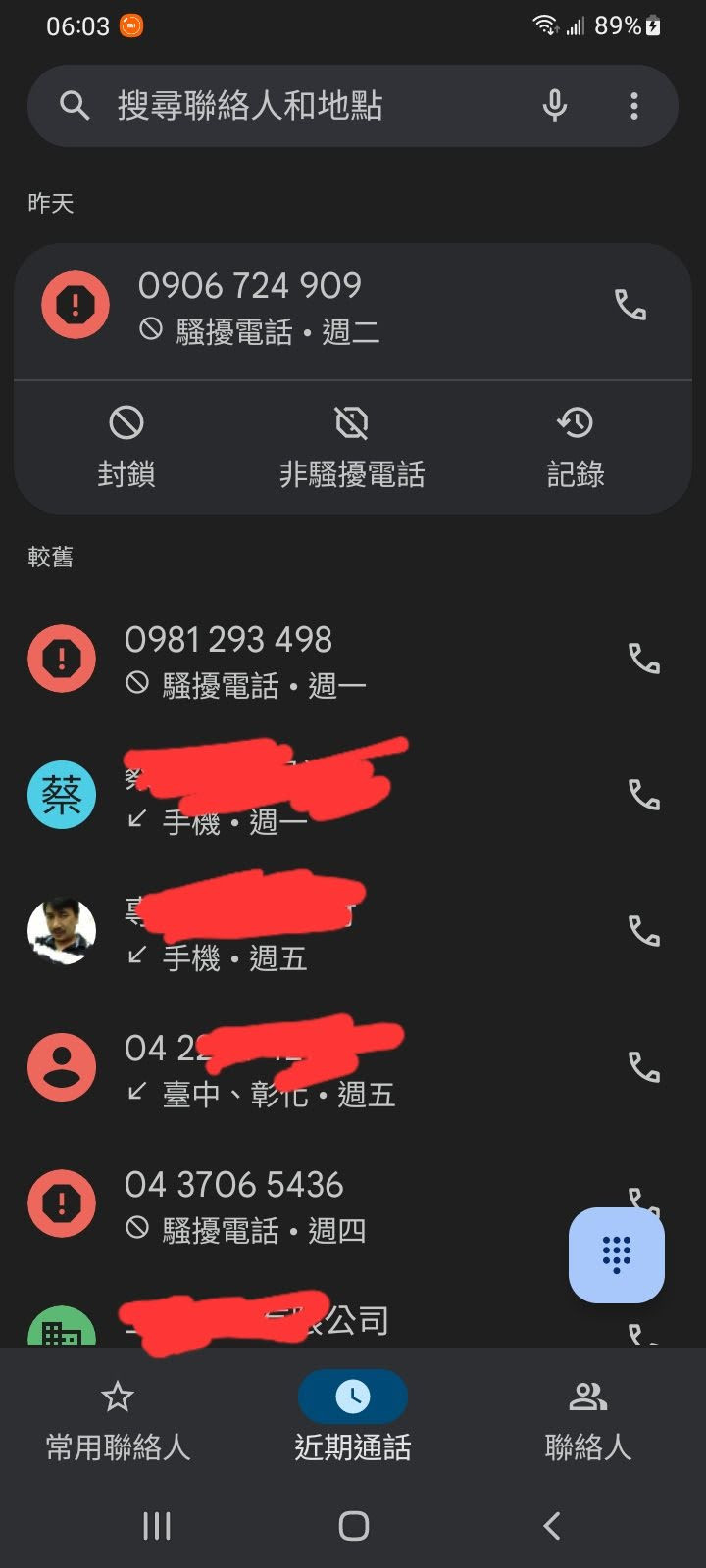Return to the home screen

[353, 1525]
